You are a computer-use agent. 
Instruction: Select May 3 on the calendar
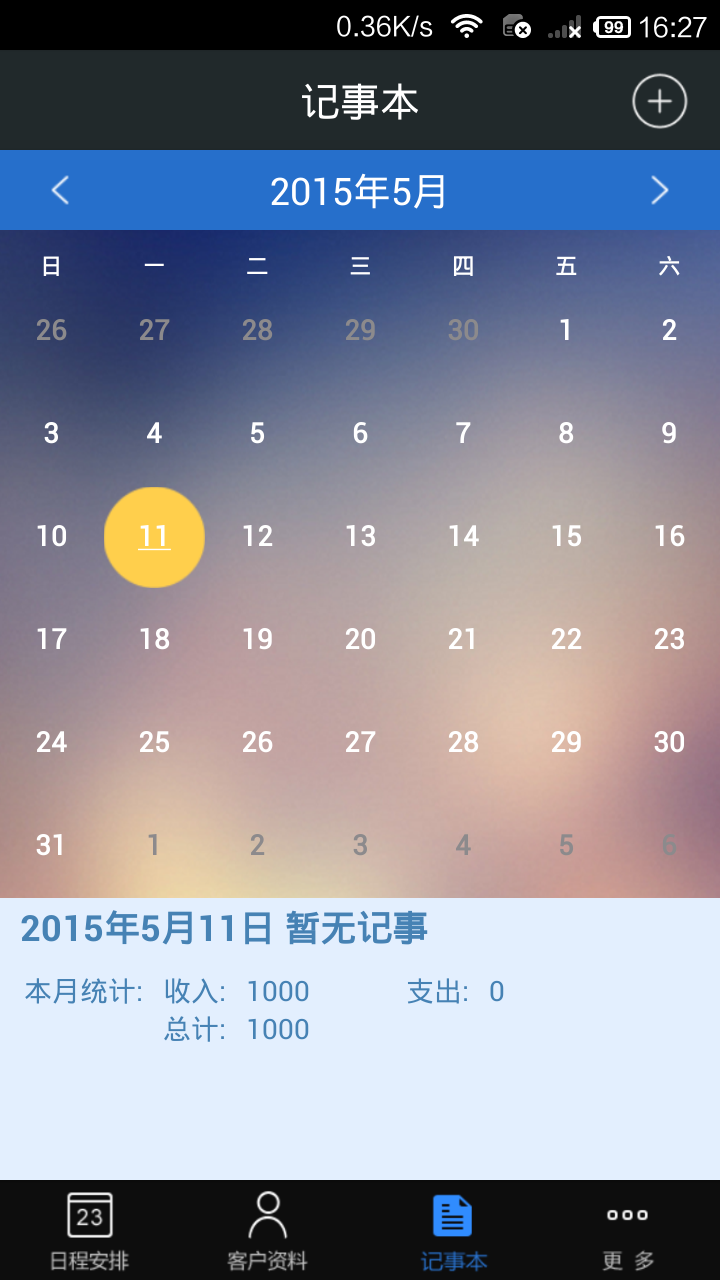click(51, 434)
